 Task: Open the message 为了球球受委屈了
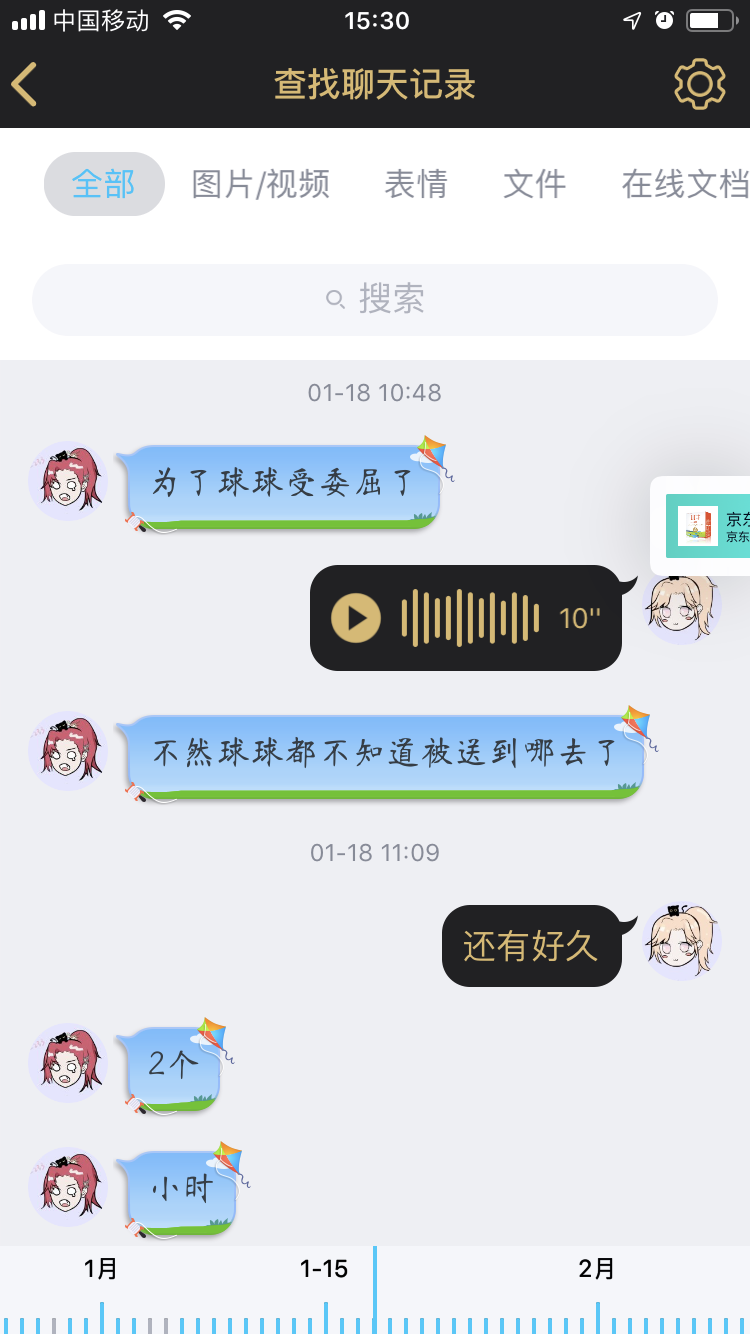pyautogui.click(x=282, y=485)
